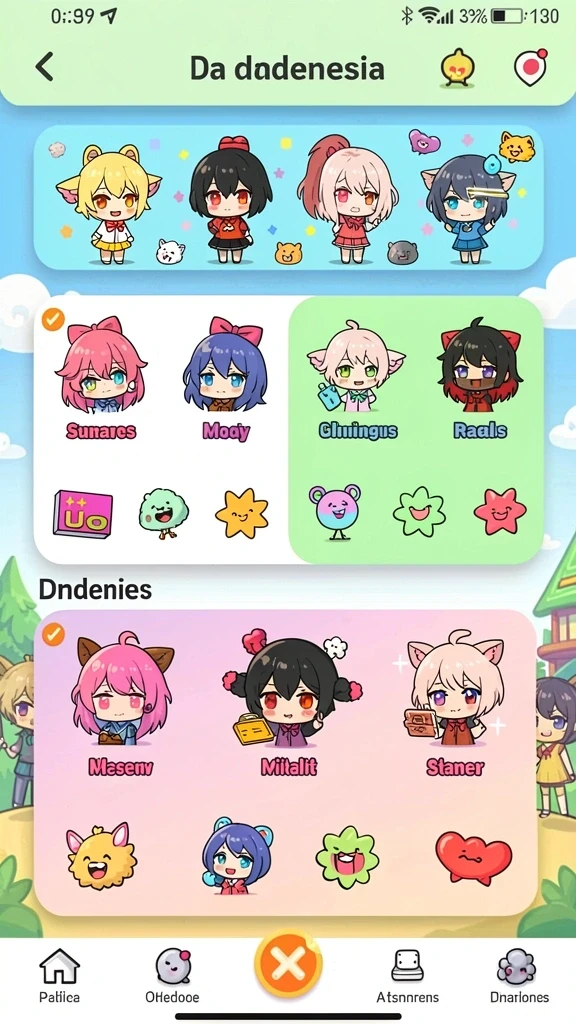Switch to the Atsnnrens tab
The image size is (576, 1024).
408,976
